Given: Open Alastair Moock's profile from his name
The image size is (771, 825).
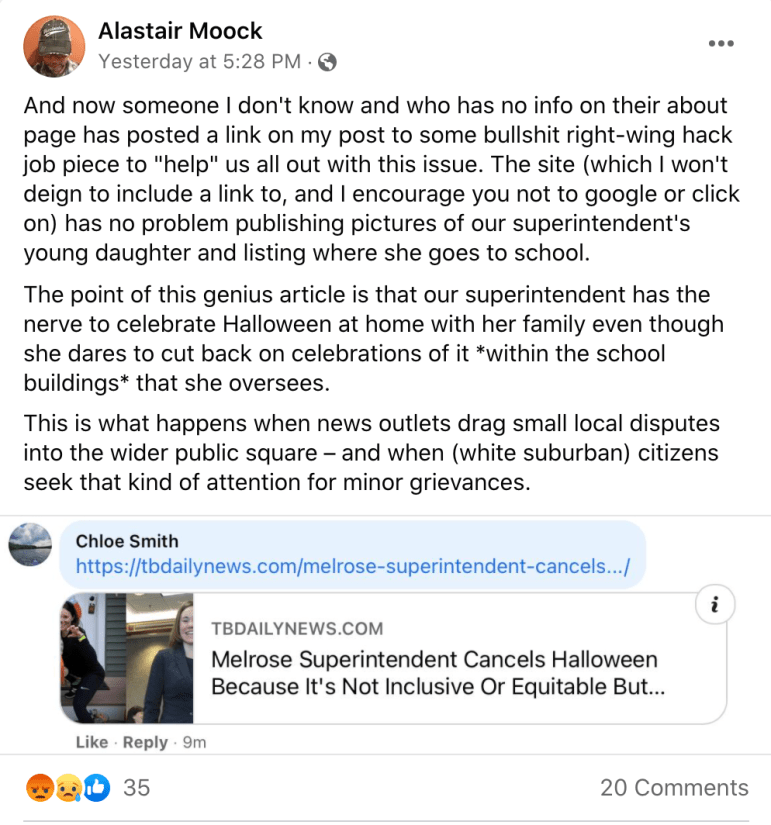Looking at the screenshot, I should (x=180, y=31).
